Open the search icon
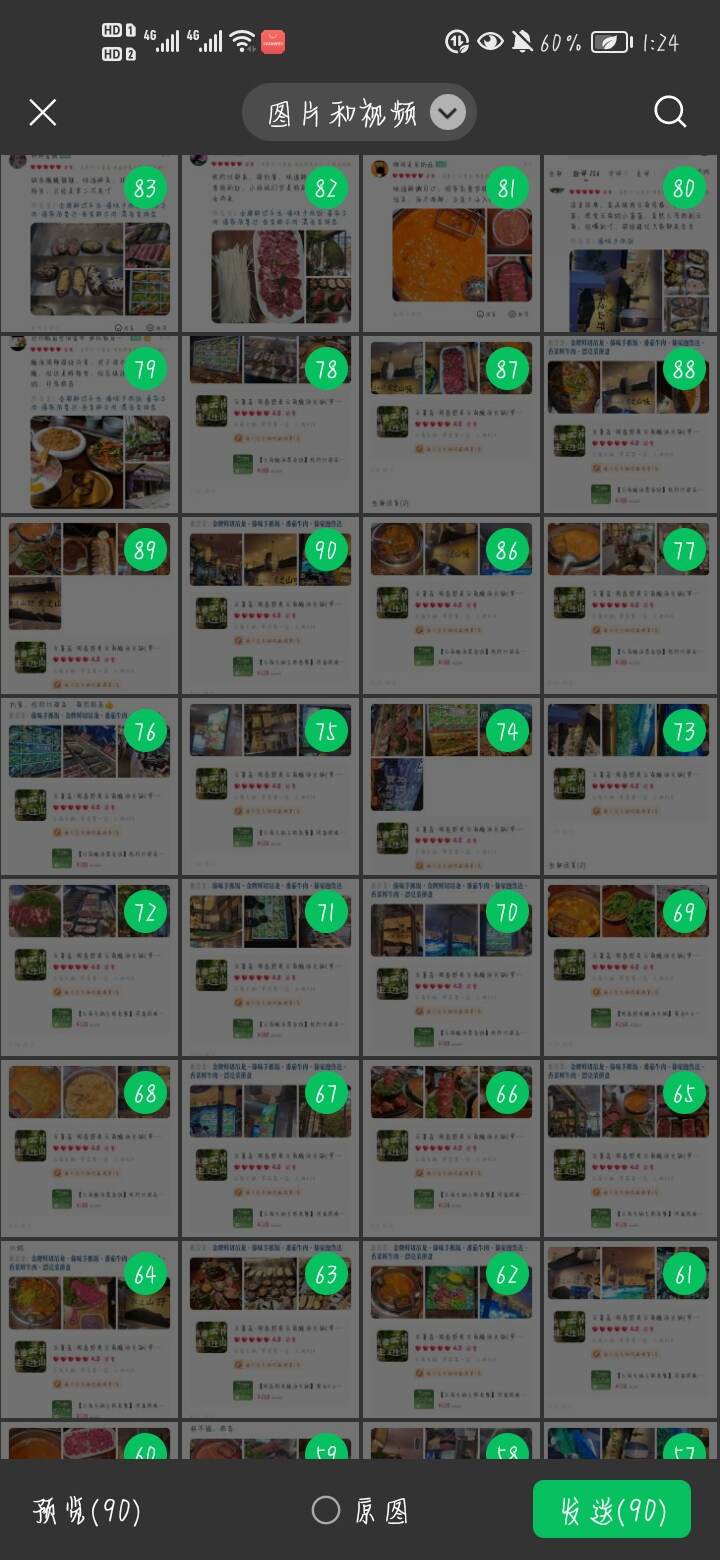This screenshot has width=720, height=1560. pos(670,113)
